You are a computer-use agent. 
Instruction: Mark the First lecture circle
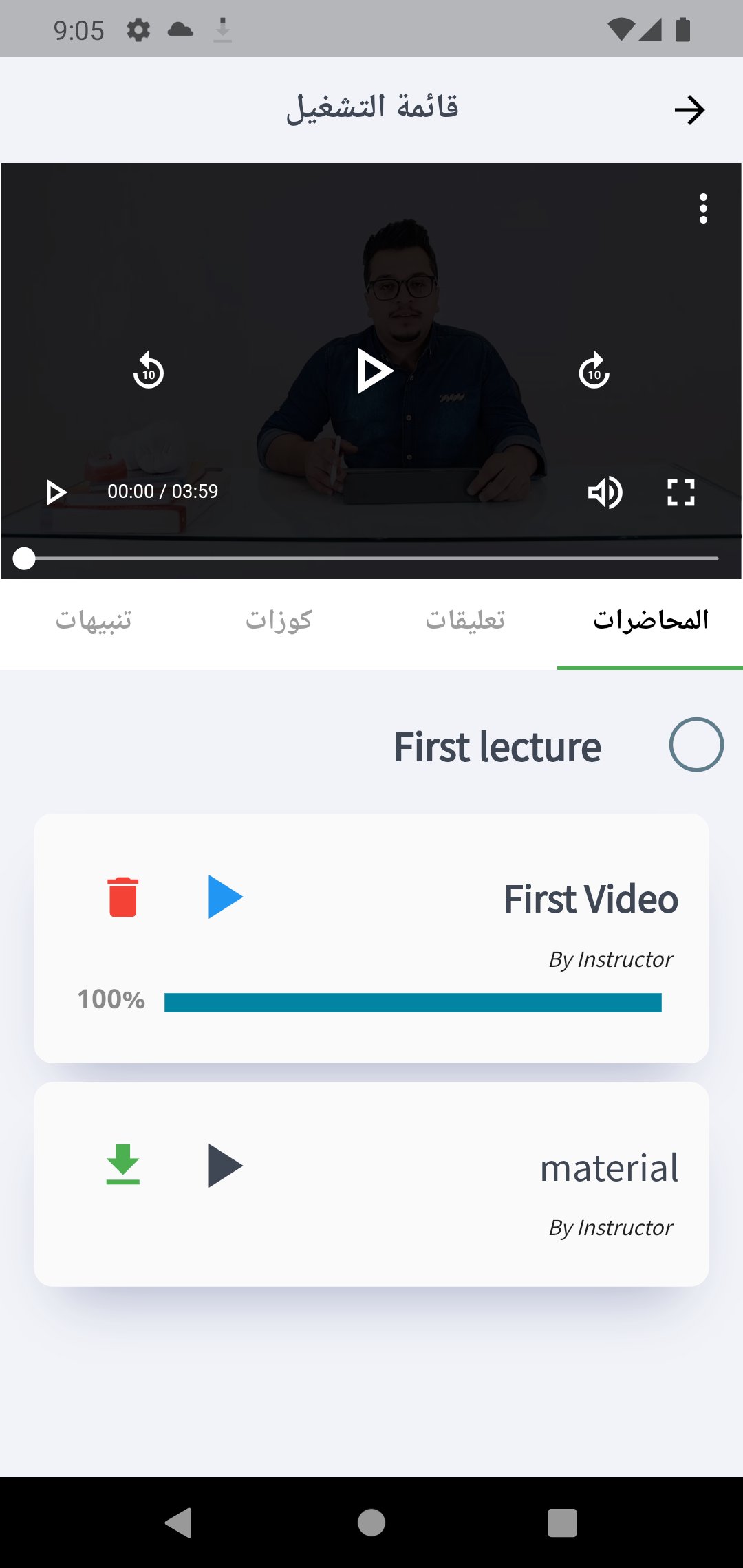point(696,745)
